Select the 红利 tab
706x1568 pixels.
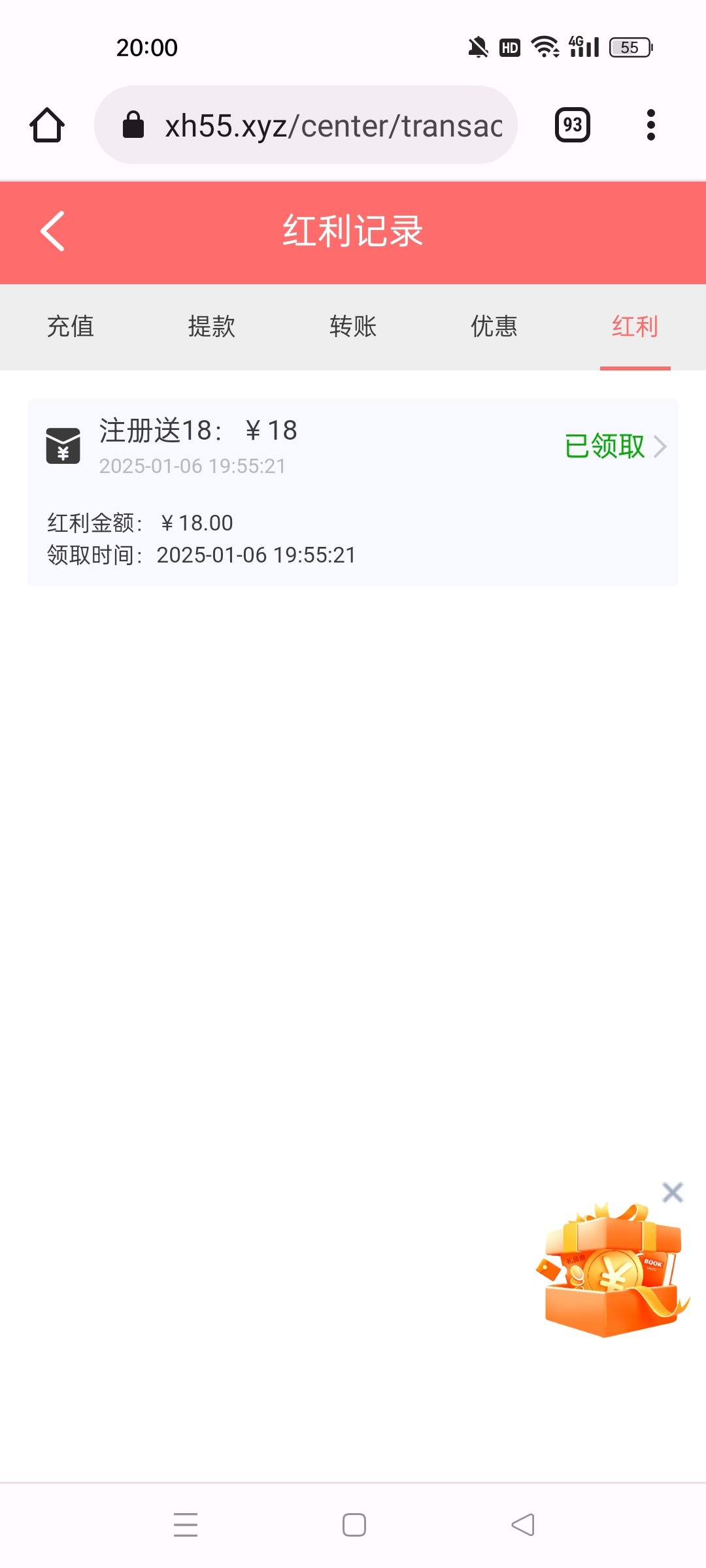tap(635, 326)
